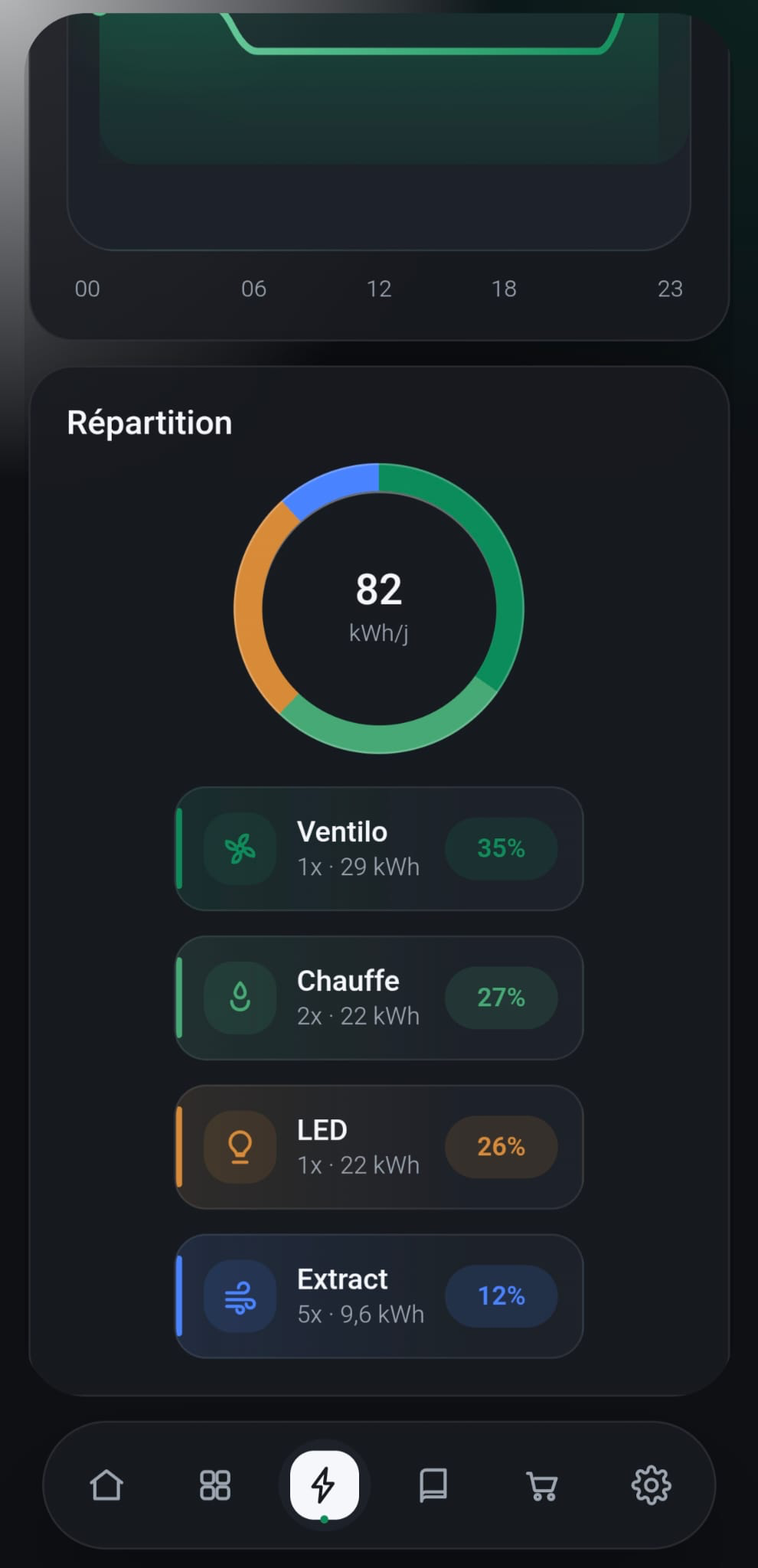Open the settings gear
The image size is (758, 1568).
pos(651,1484)
